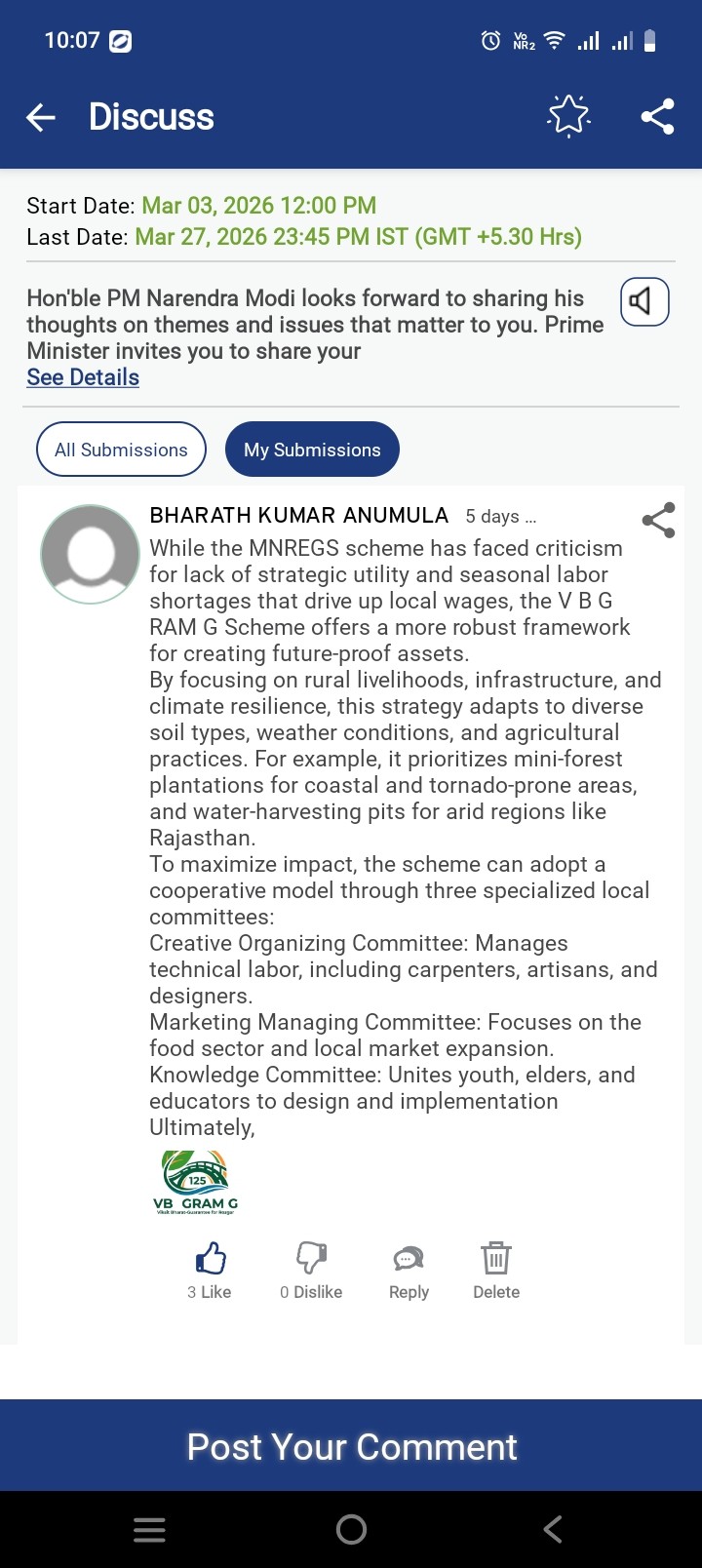The width and height of the screenshot is (702, 1568).
Task: Open the VB GRAM G attached image
Action: click(196, 1182)
